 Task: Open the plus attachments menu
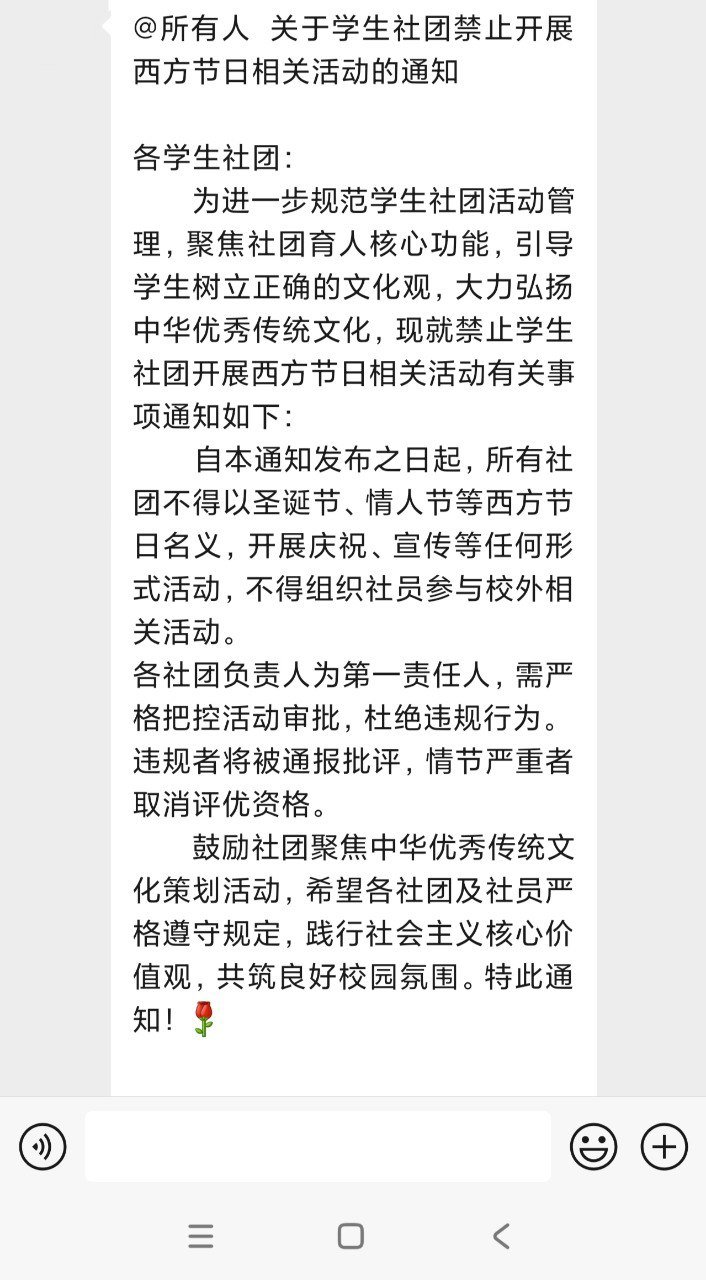click(x=664, y=1146)
